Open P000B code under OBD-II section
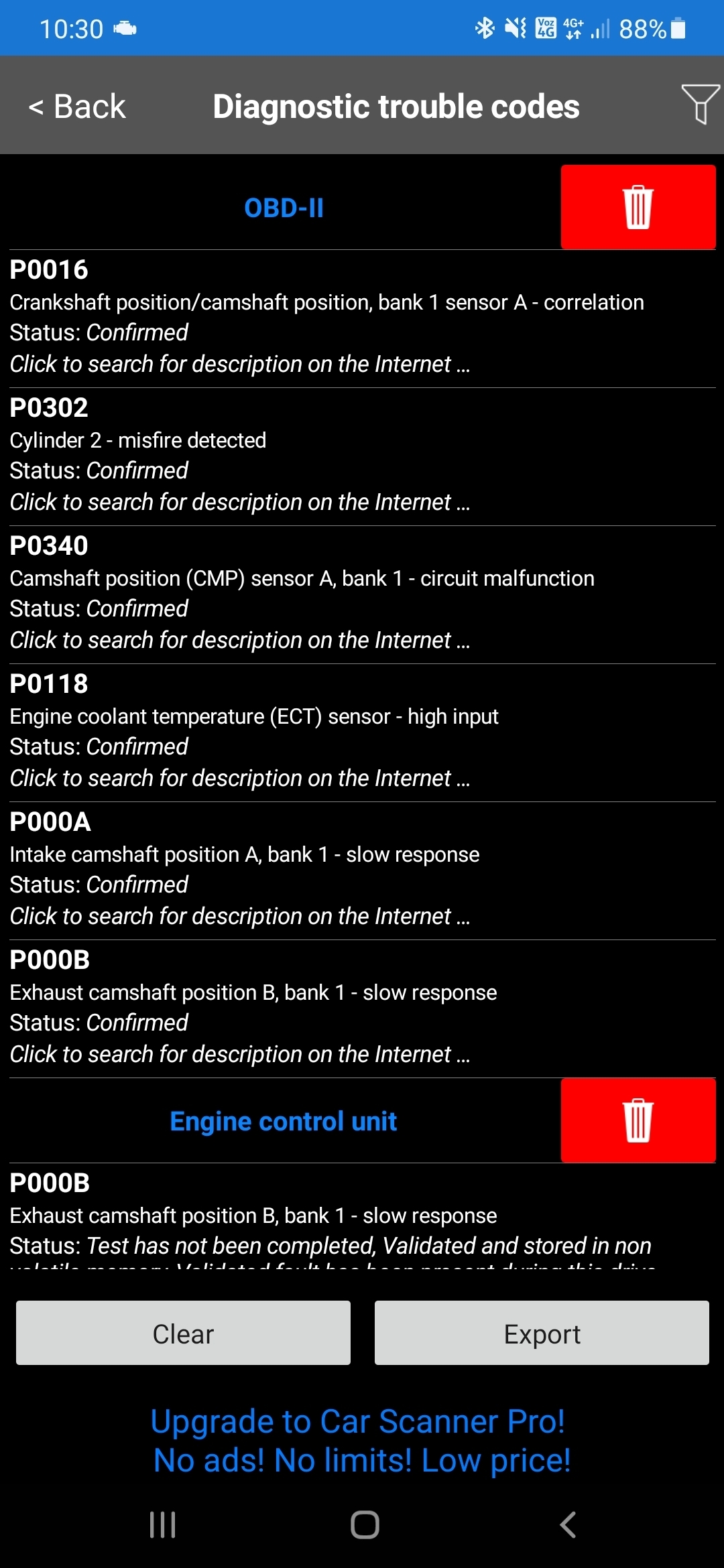This screenshot has height=1568, width=724. 362,1008
